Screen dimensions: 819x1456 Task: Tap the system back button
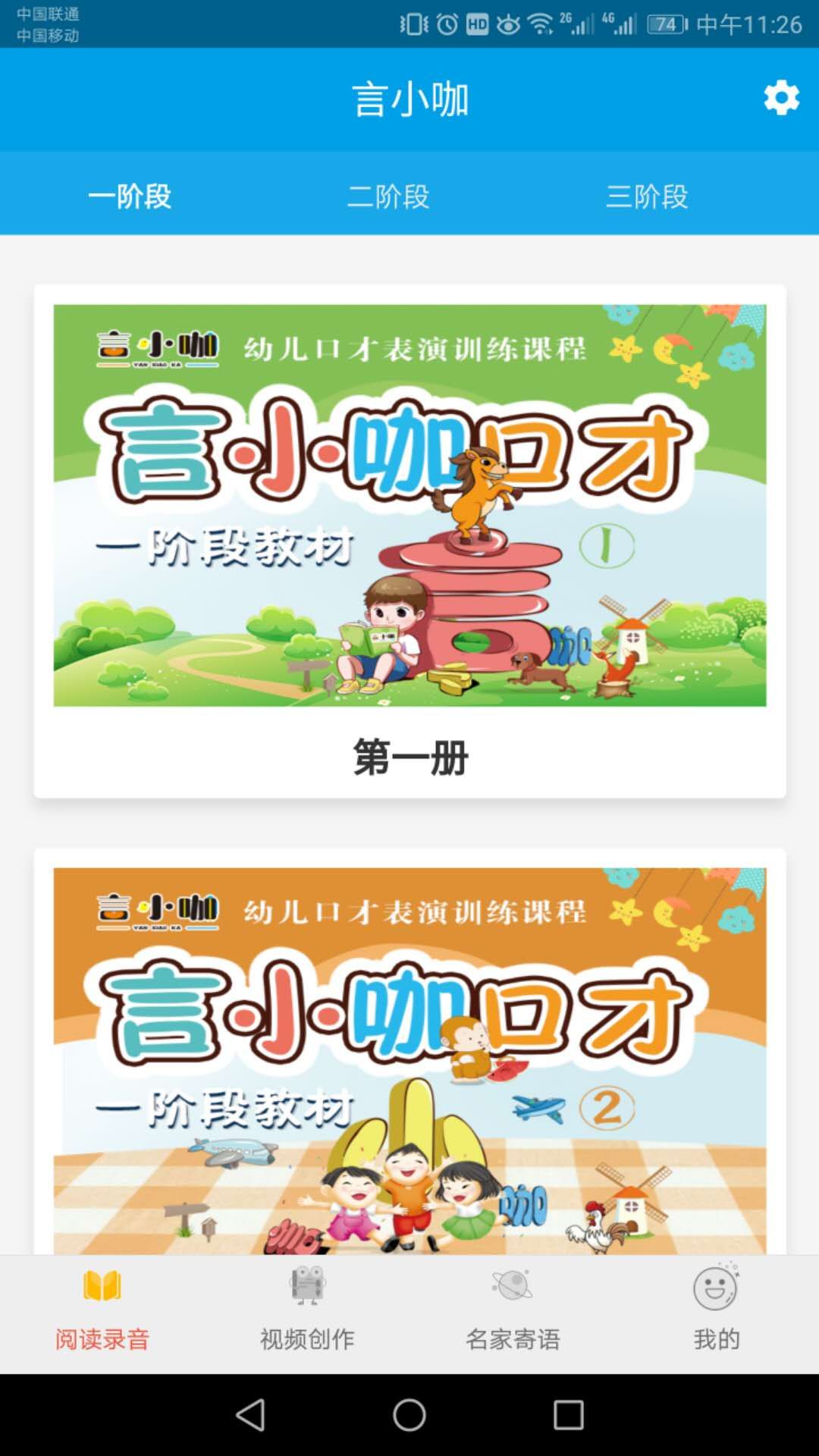(251, 1415)
